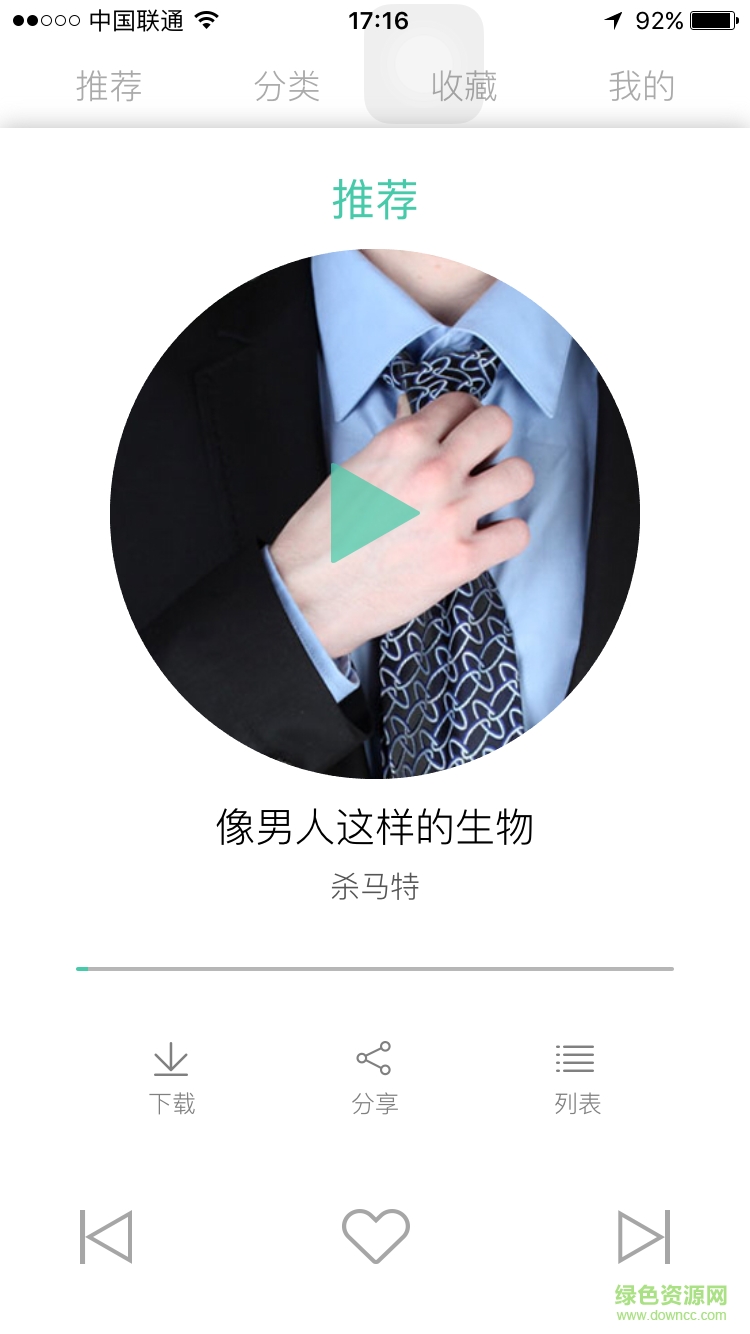The width and height of the screenshot is (750, 1334).
Task: Skip to the previous track
Action: click(x=106, y=1236)
